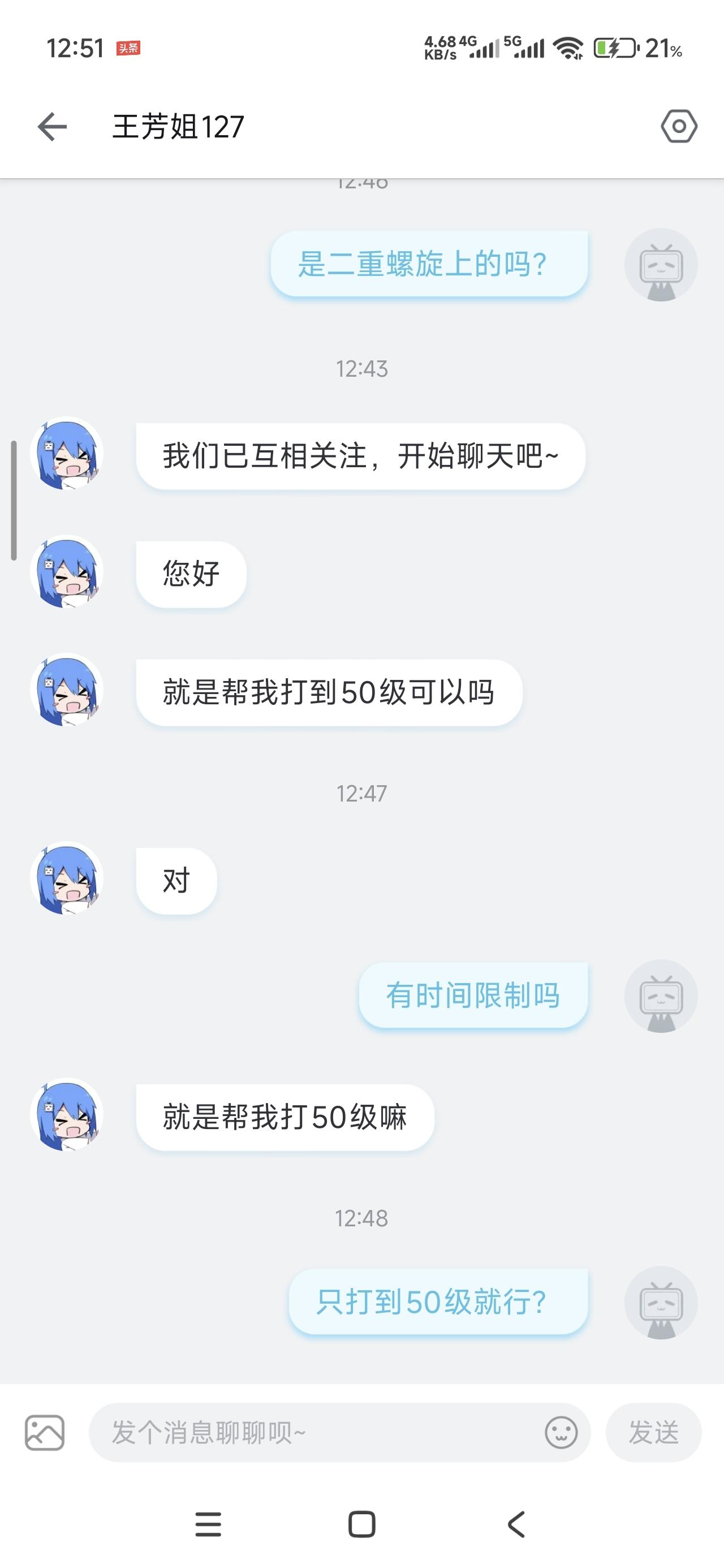Open the emoji picker
The image size is (724, 1568).
point(560,1432)
